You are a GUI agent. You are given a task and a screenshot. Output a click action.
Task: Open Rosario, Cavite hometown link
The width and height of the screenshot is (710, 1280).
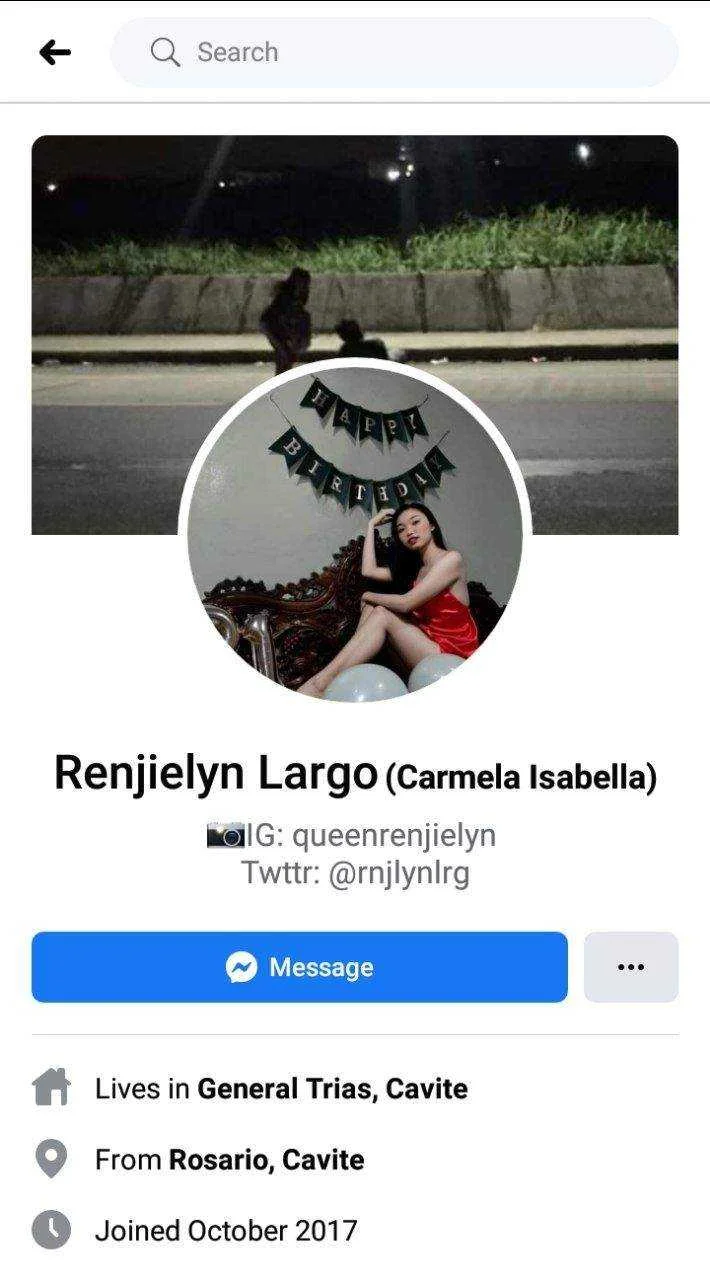(x=266, y=1160)
